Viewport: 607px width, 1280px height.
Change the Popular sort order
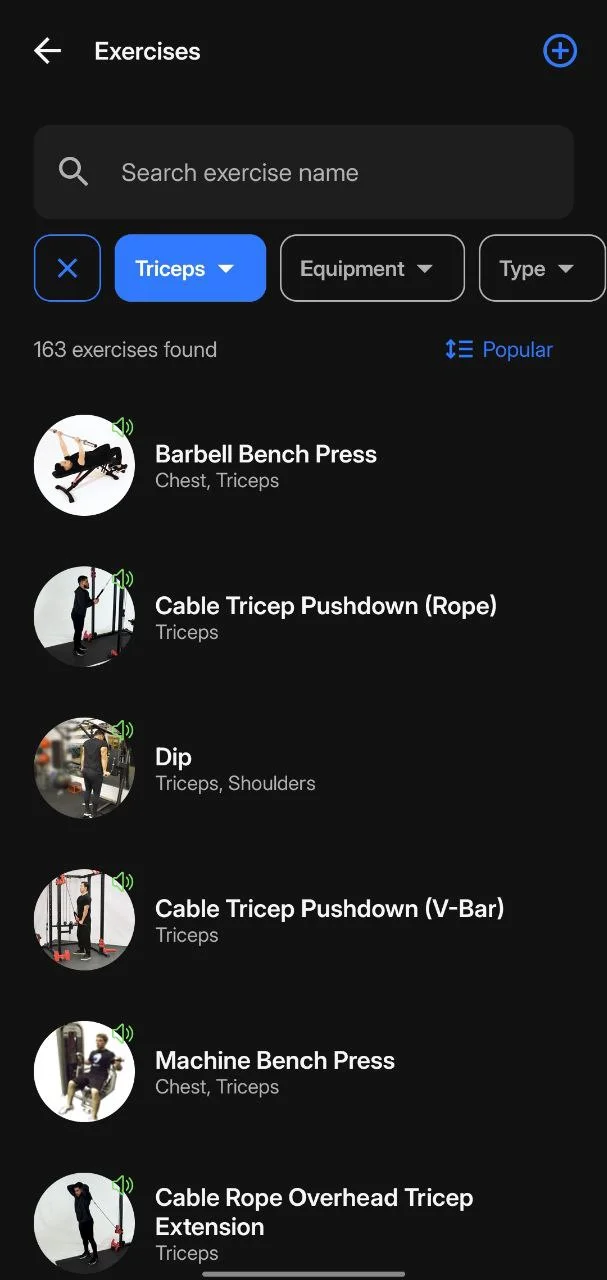[499, 349]
